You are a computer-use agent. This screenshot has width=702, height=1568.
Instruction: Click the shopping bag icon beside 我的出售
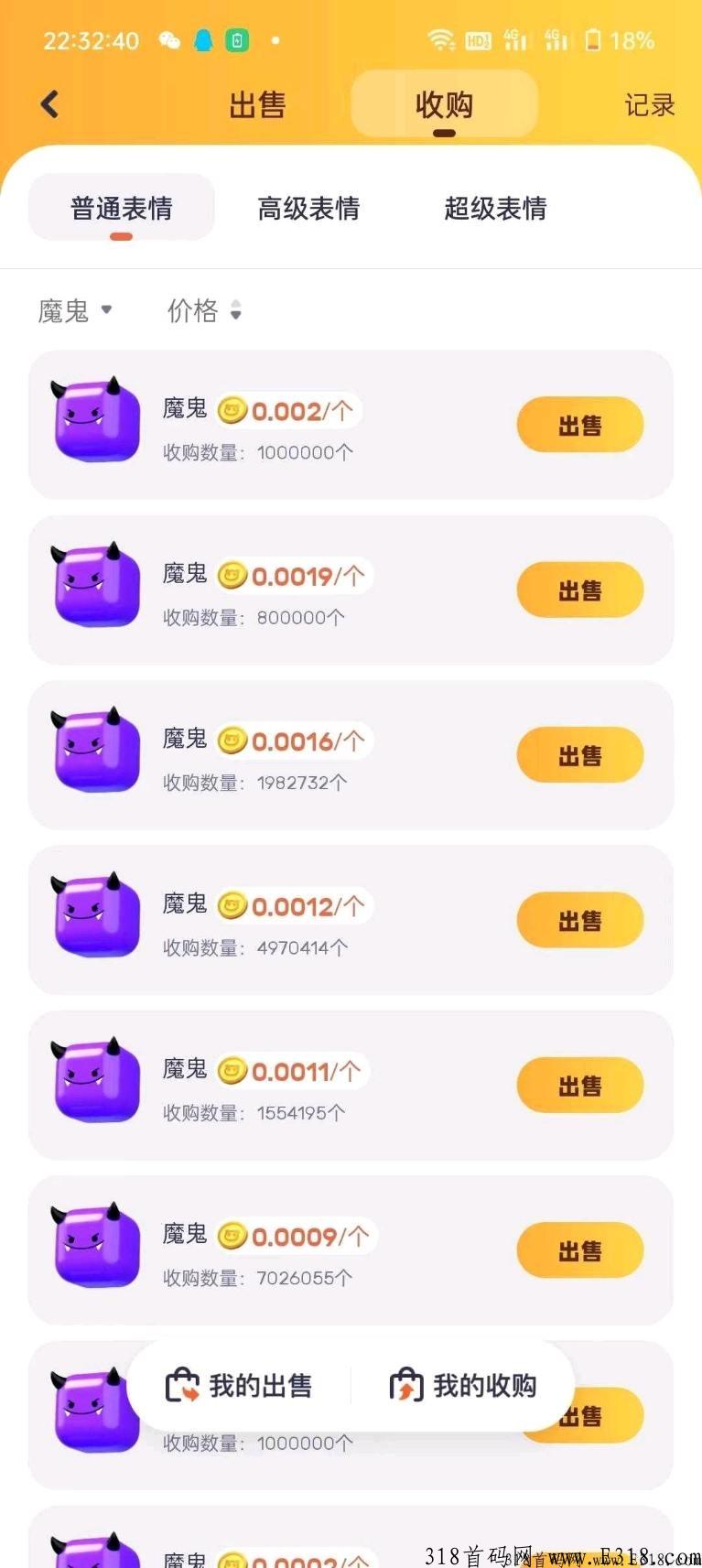(182, 1385)
